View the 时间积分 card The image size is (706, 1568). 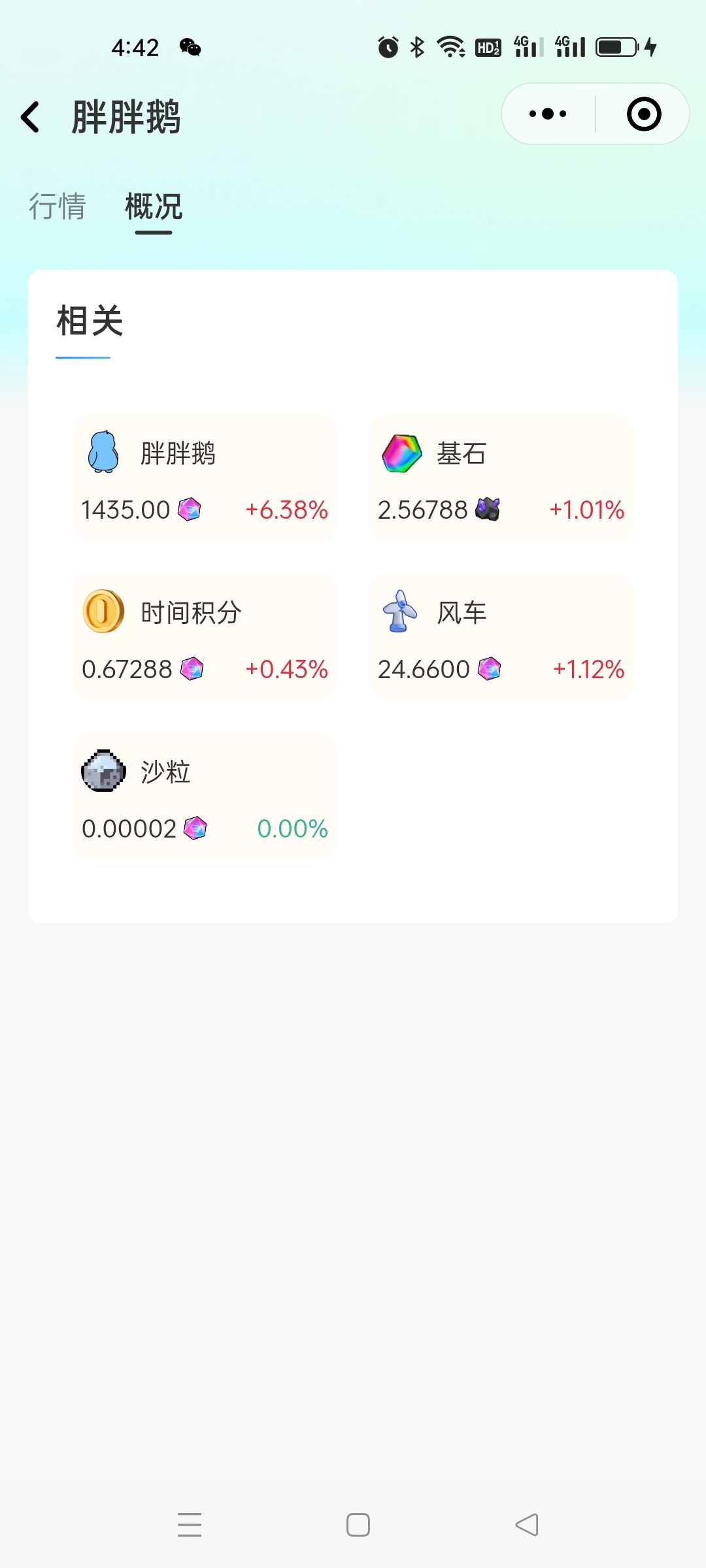click(x=205, y=637)
